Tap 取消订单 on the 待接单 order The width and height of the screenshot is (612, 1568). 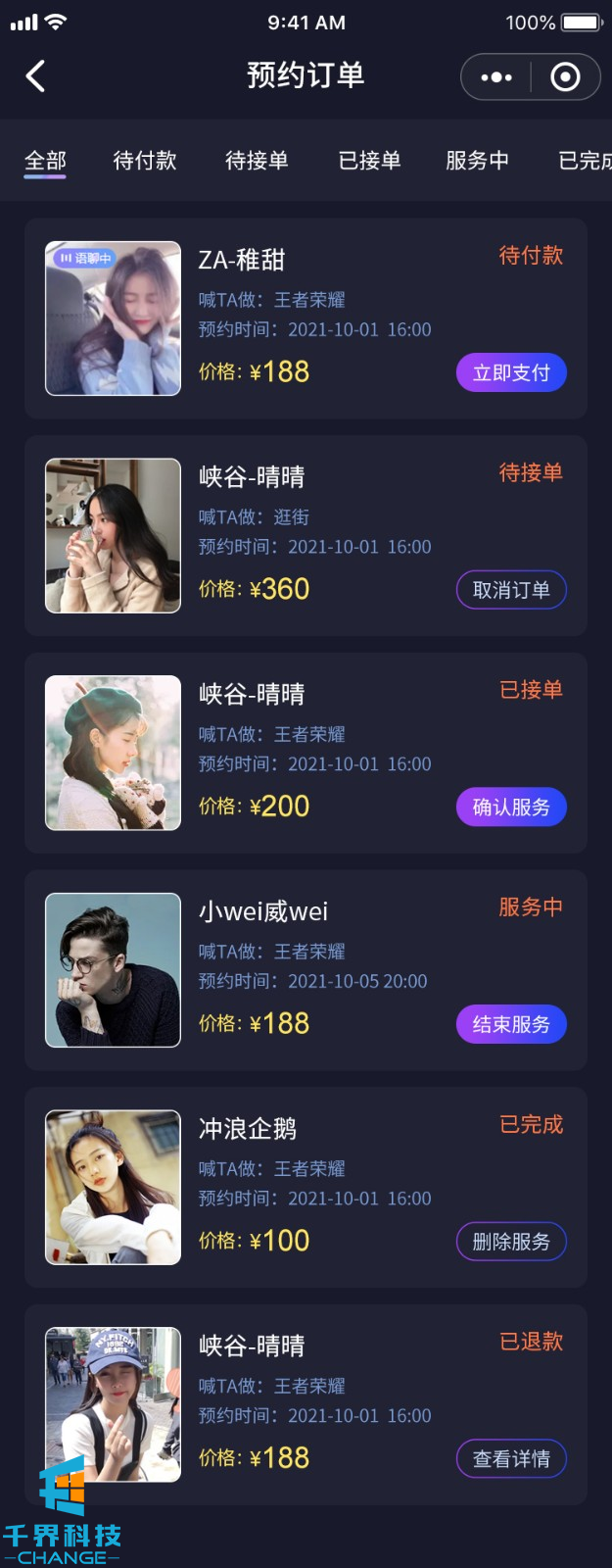511,590
